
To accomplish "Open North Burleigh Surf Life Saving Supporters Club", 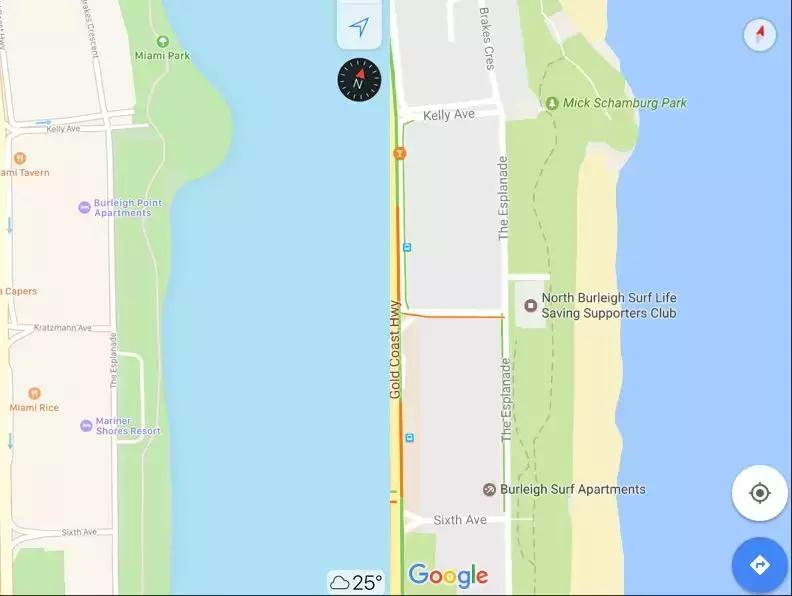I will 530,299.
